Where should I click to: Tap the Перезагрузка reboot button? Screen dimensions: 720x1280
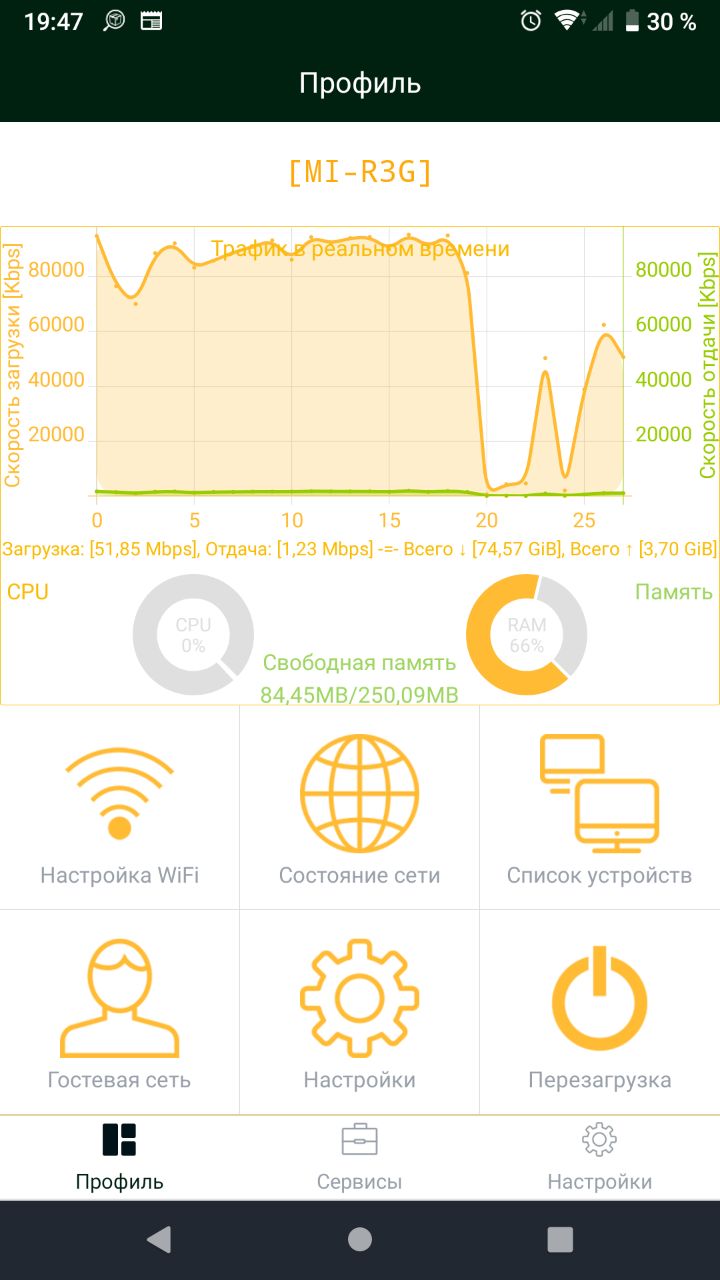(x=600, y=1012)
